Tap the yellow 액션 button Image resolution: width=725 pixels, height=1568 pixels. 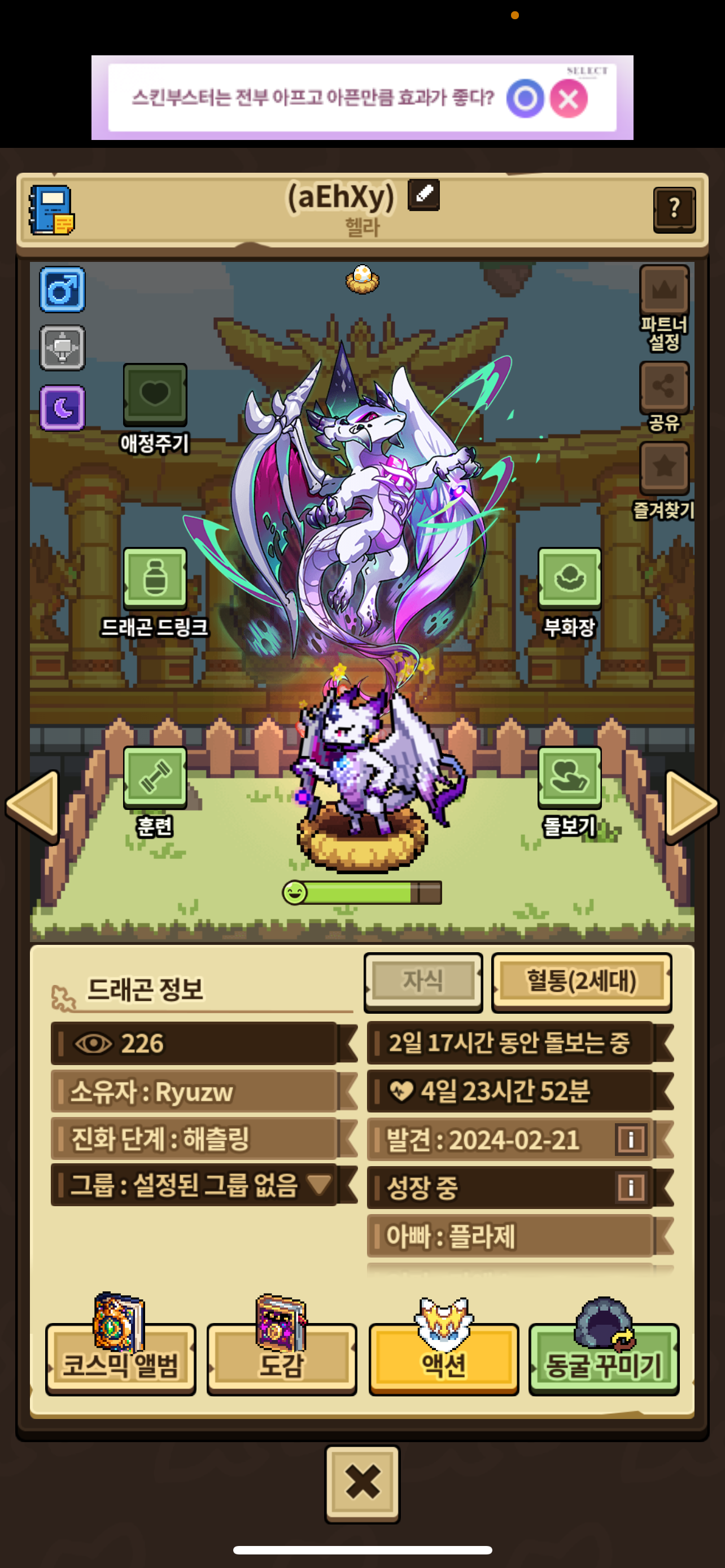pos(444,1359)
